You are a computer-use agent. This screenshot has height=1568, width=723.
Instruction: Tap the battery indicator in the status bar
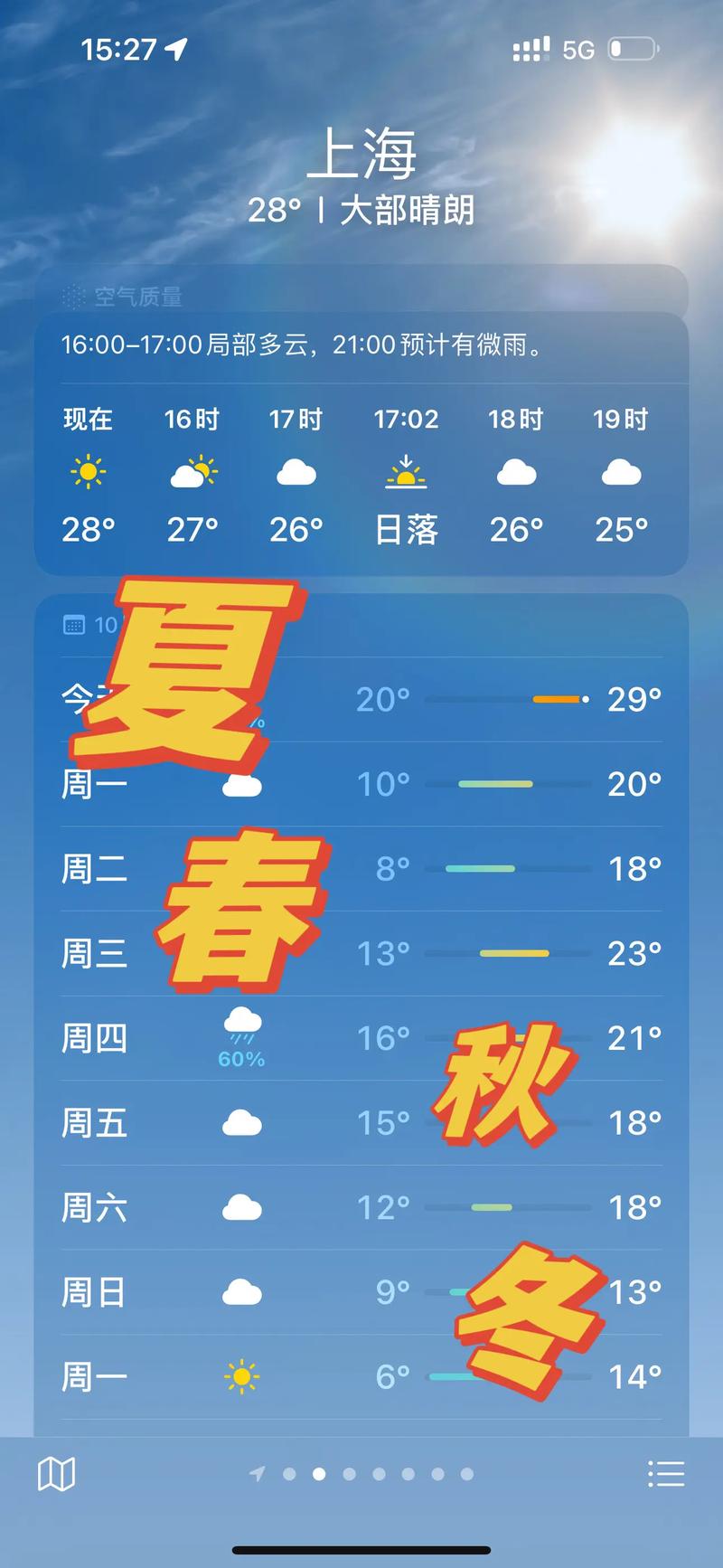[633, 50]
